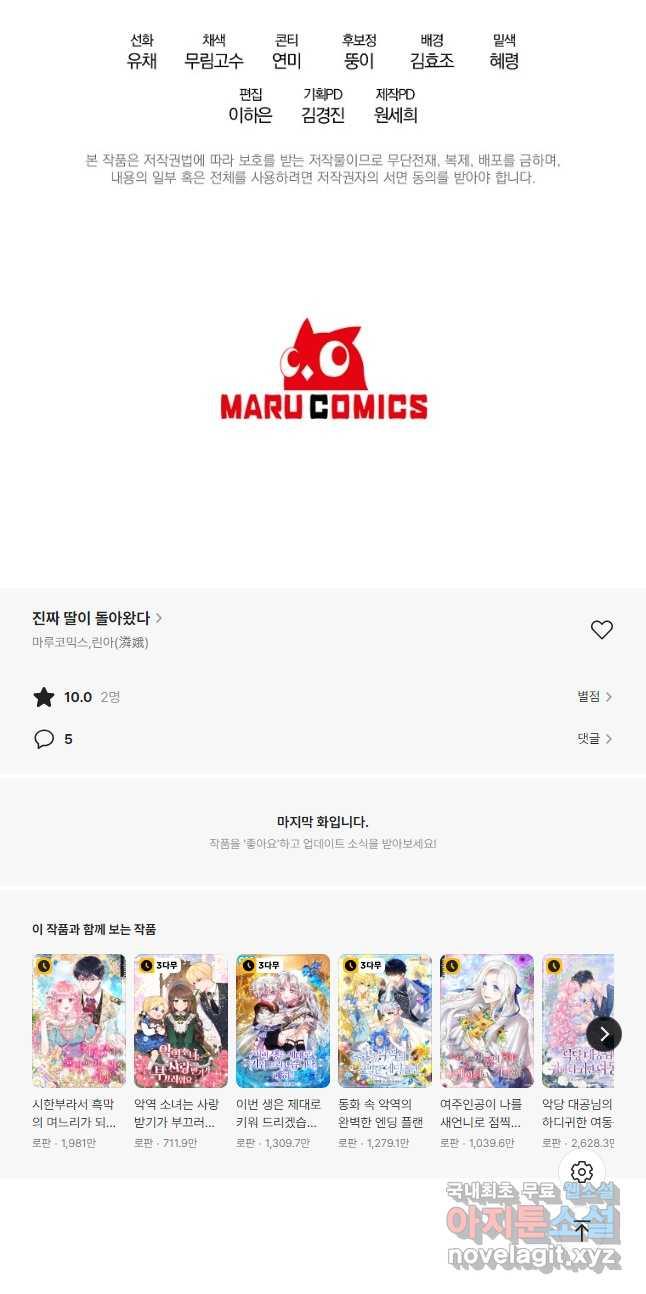Jump back to top with up arrow
Image resolution: width=646 pixels, height=1294 pixels.
pyautogui.click(x=582, y=1231)
